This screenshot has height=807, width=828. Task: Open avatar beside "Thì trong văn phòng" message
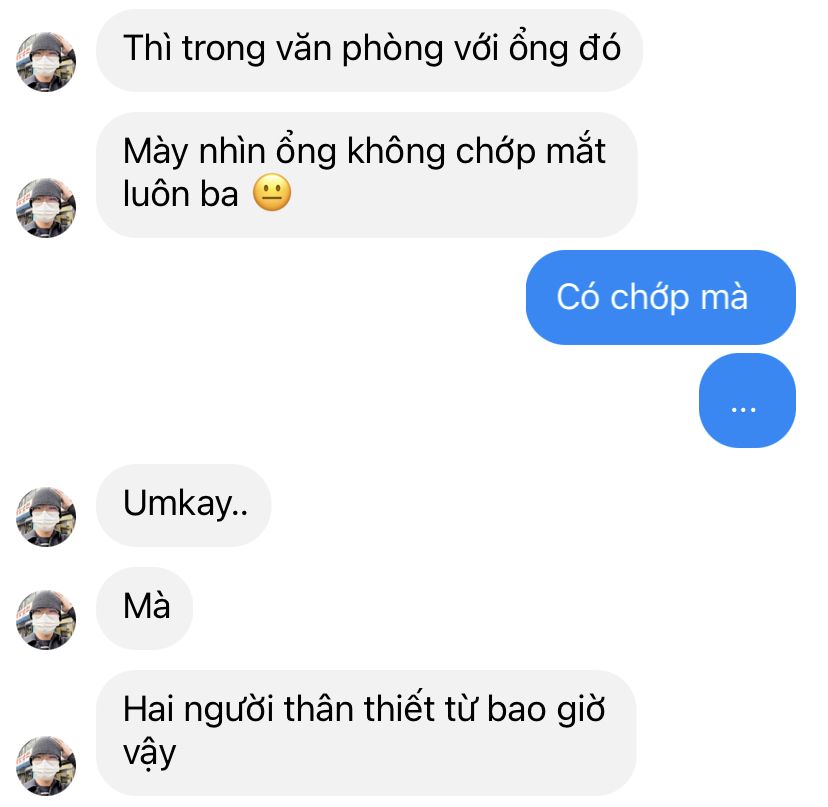(x=46, y=61)
